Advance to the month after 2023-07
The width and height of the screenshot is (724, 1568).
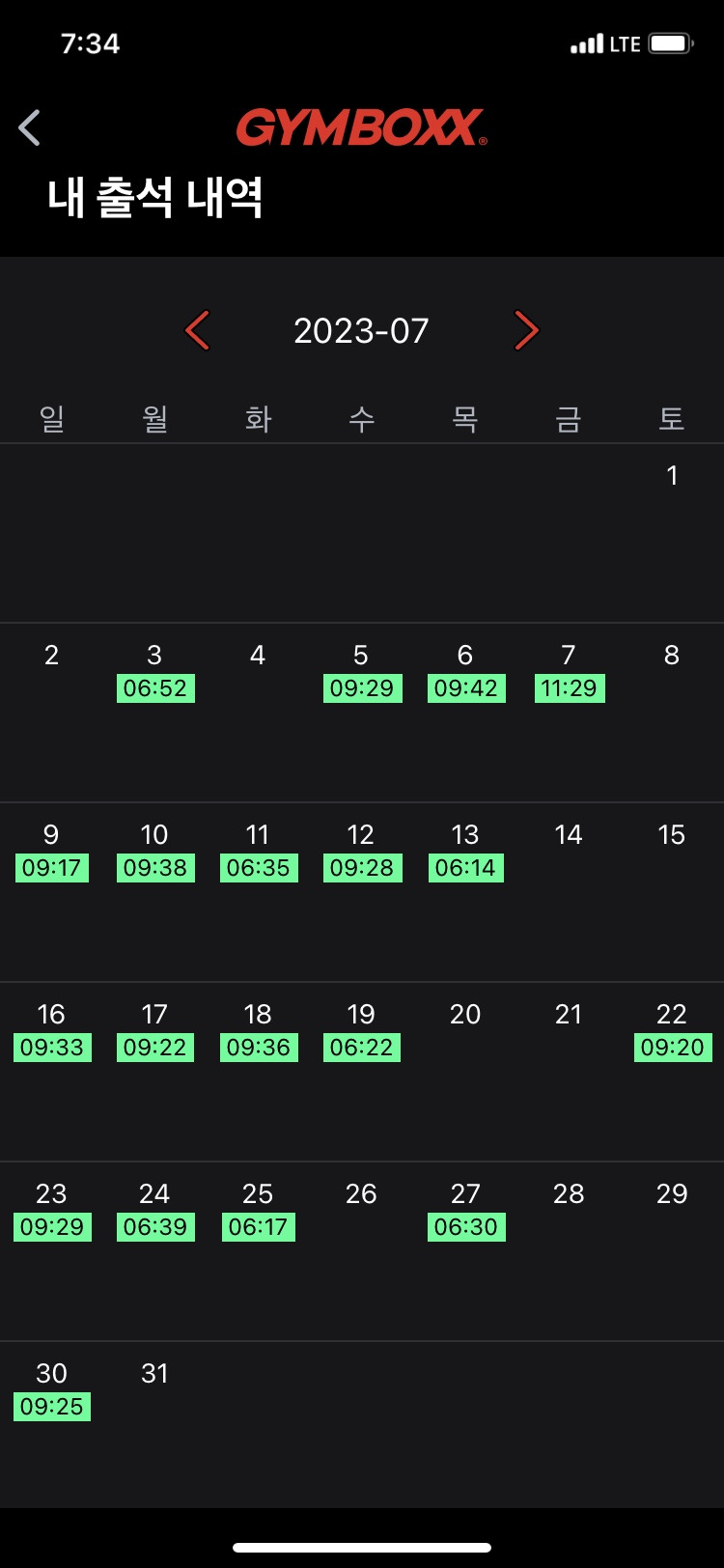(x=526, y=330)
